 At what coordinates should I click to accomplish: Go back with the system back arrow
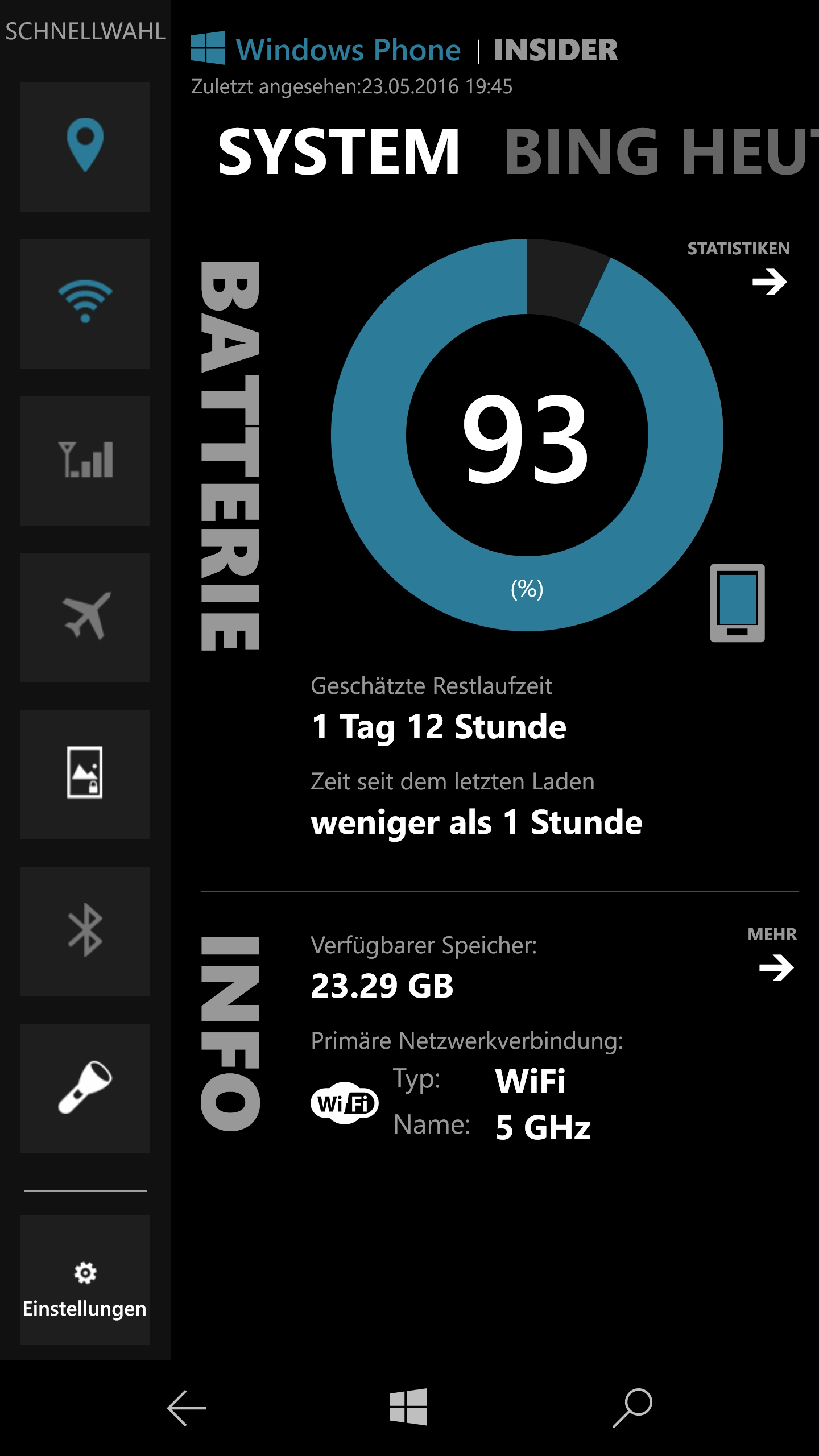pos(187,1408)
